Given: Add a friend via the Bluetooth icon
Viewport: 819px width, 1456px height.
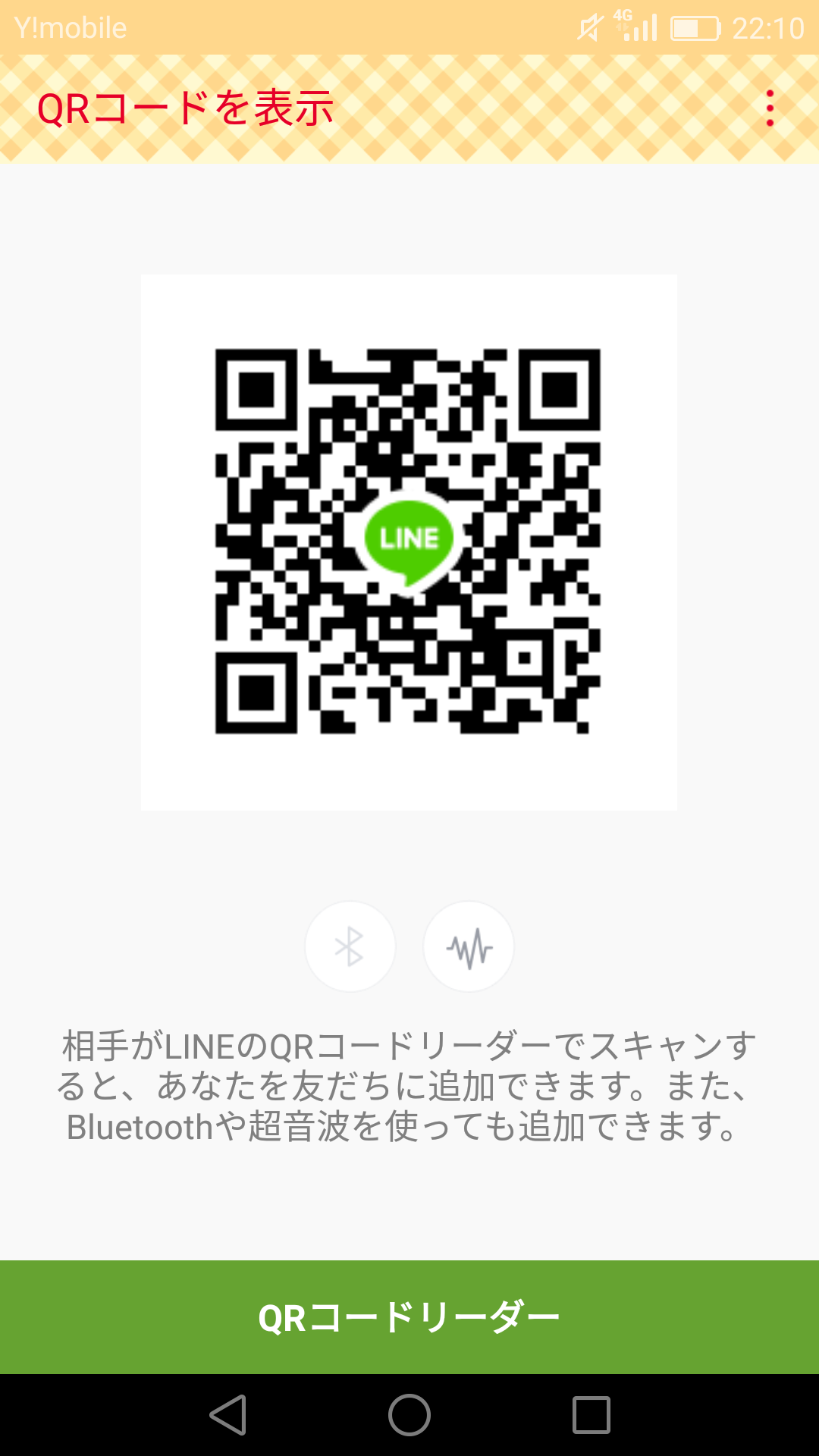Looking at the screenshot, I should coord(350,946).
